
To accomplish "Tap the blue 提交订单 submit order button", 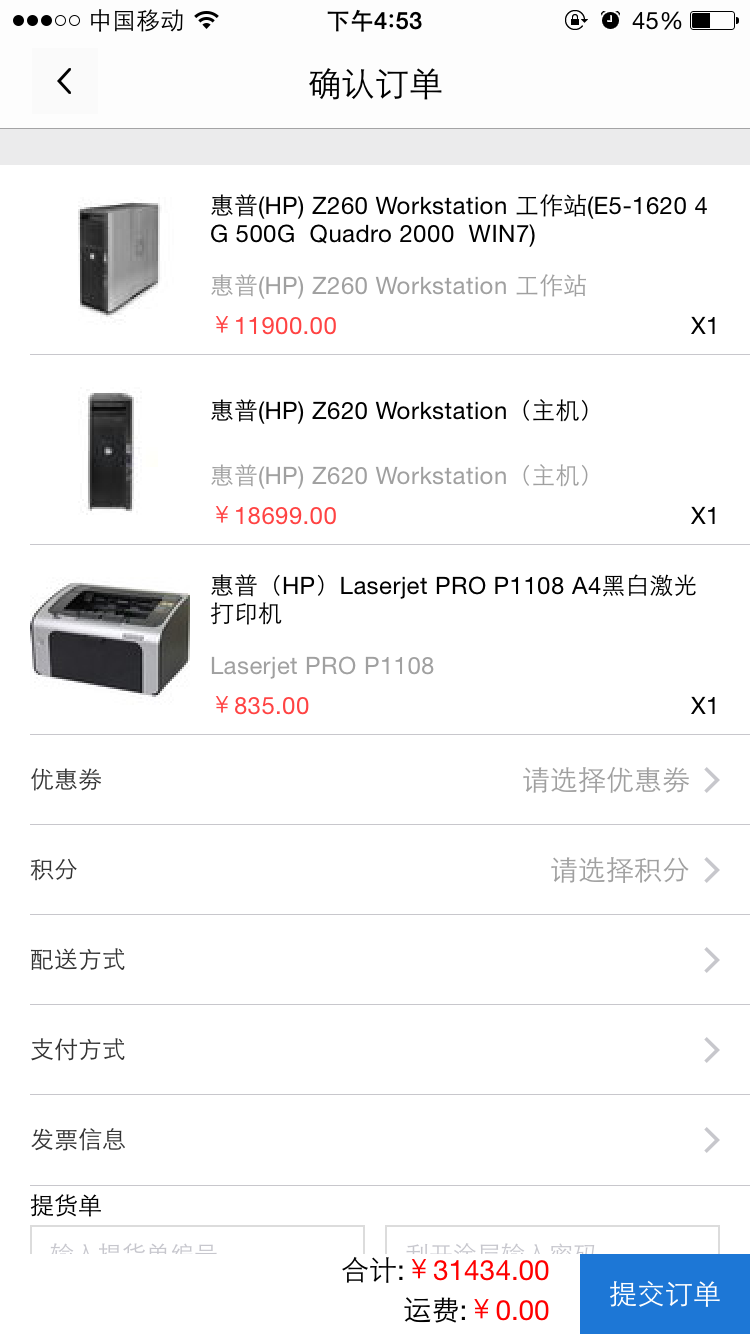I will [x=663, y=1293].
